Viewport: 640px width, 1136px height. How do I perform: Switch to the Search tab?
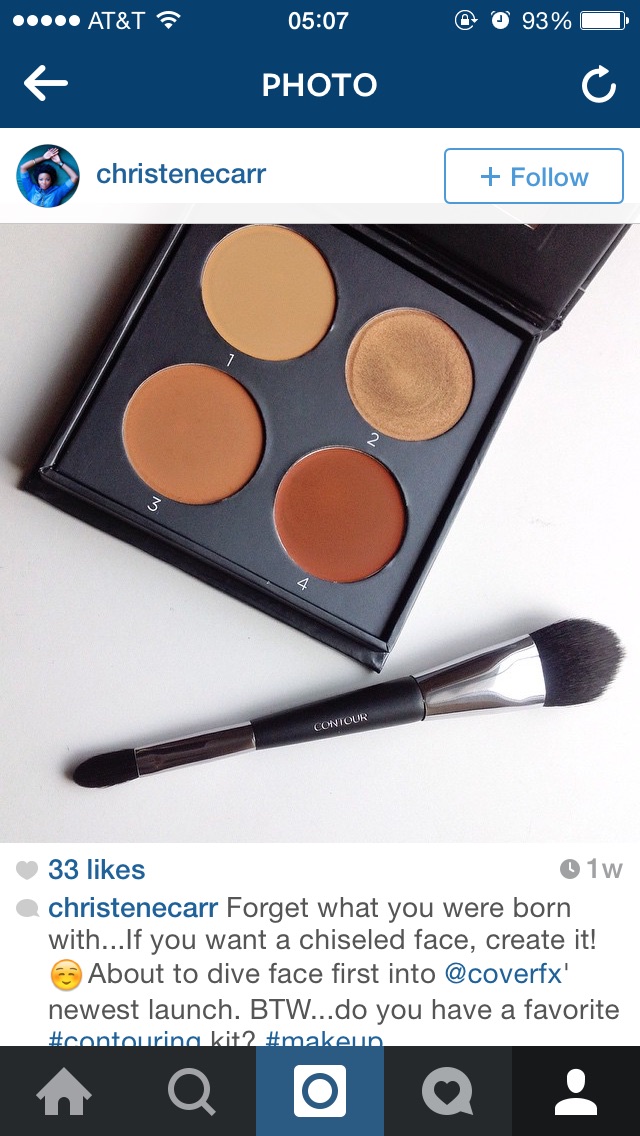click(x=191, y=1091)
